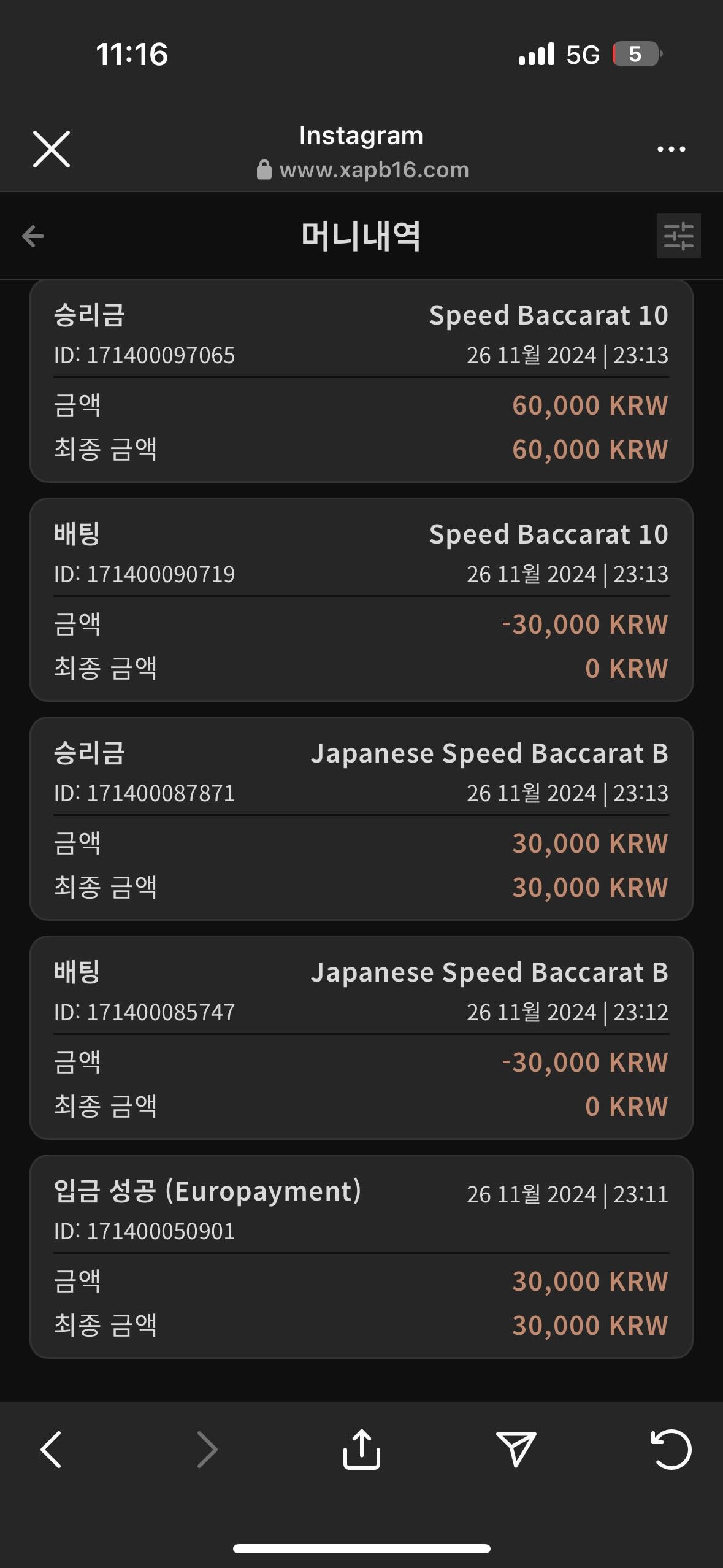This screenshot has height=1568, width=723.
Task: Reload the current web page
Action: pyautogui.click(x=671, y=1450)
